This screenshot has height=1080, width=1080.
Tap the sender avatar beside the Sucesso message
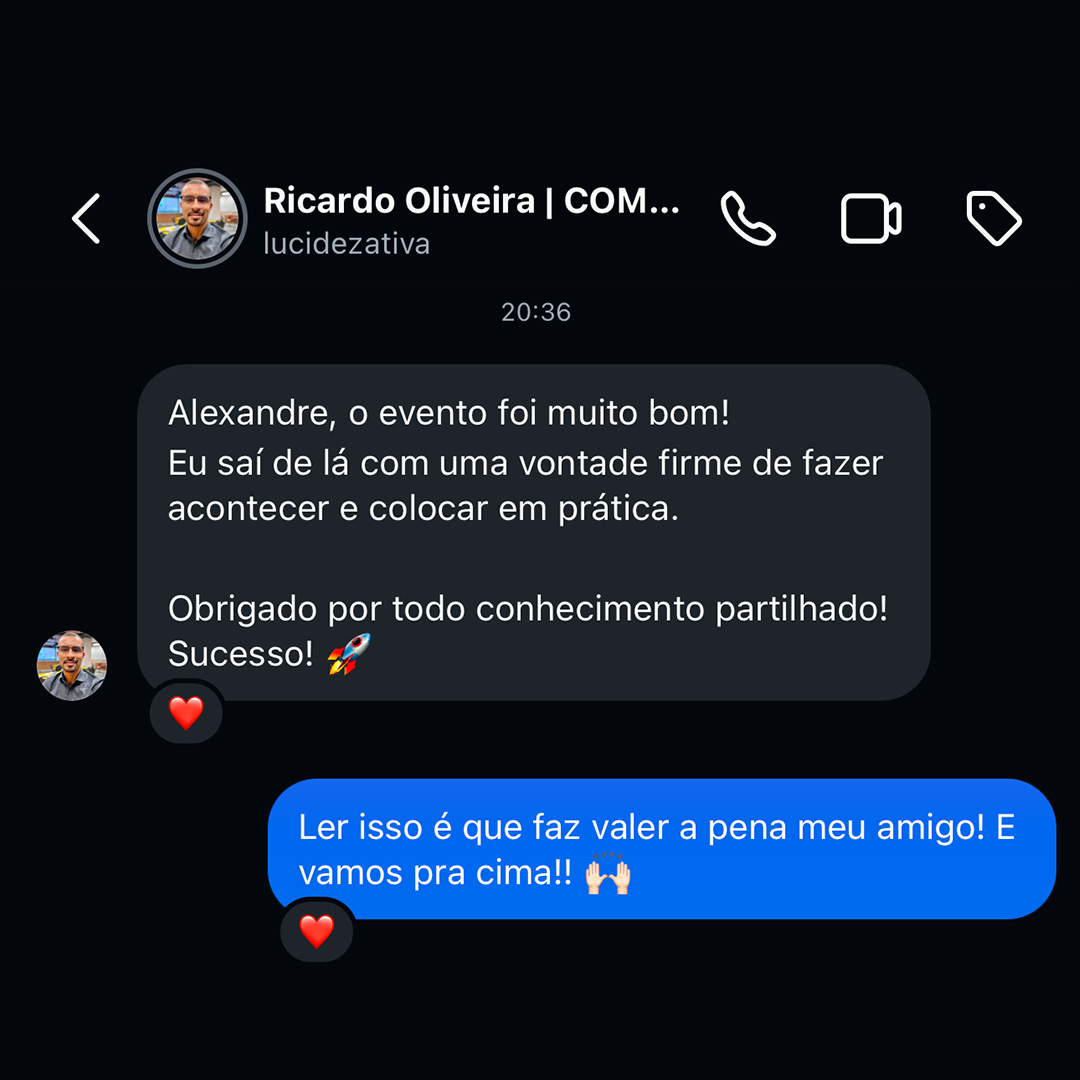(x=72, y=665)
